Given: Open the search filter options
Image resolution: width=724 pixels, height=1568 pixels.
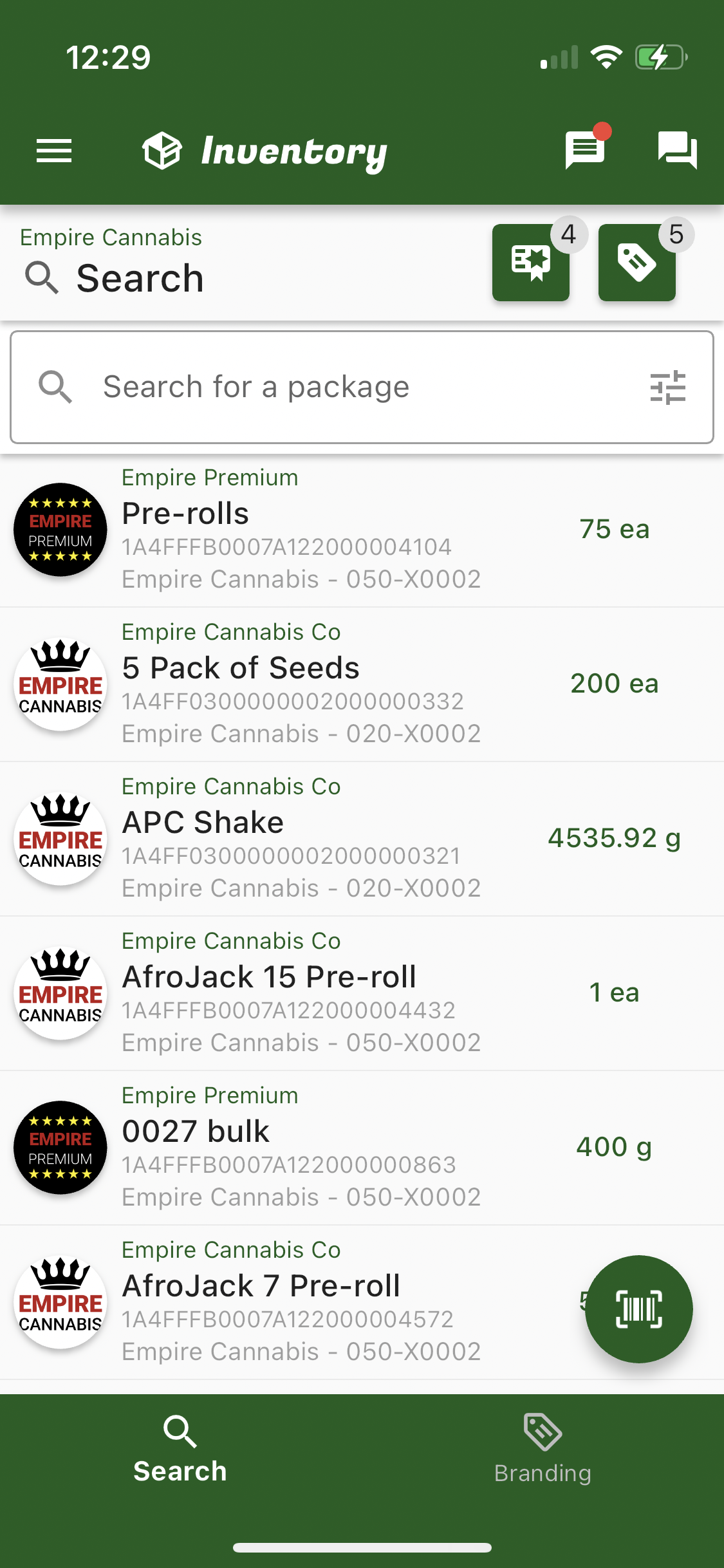Looking at the screenshot, I should (x=668, y=387).
